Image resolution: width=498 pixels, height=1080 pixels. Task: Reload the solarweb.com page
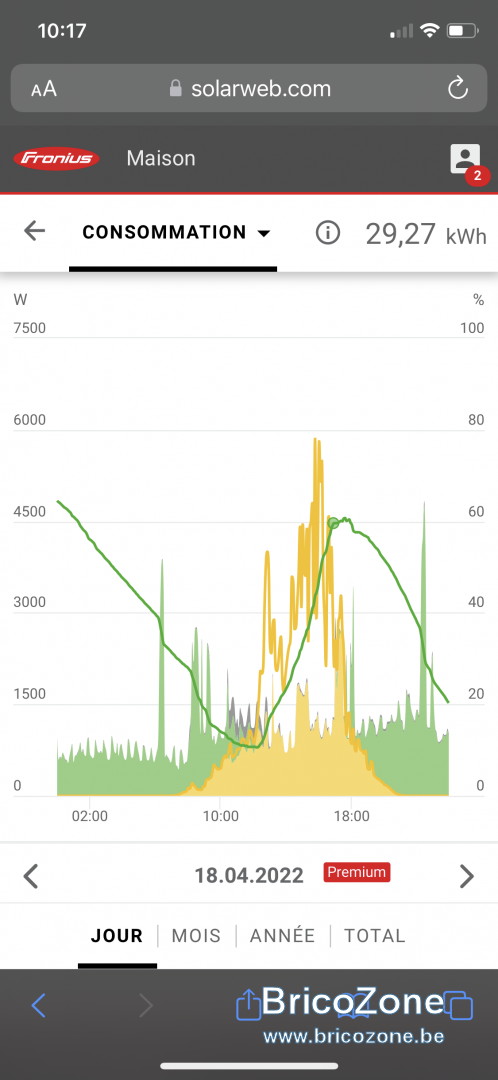pos(458,88)
